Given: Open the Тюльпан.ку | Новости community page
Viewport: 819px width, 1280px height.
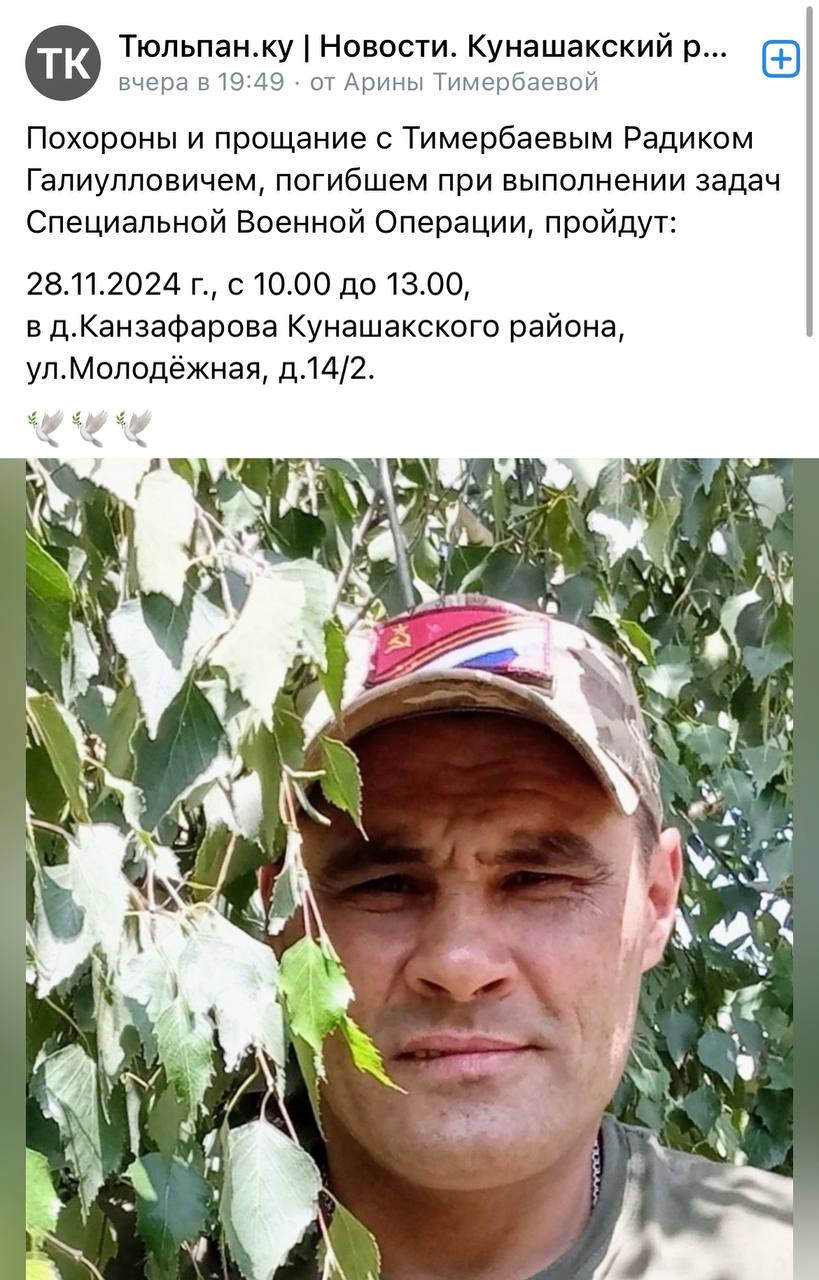Looking at the screenshot, I should tap(423, 47).
